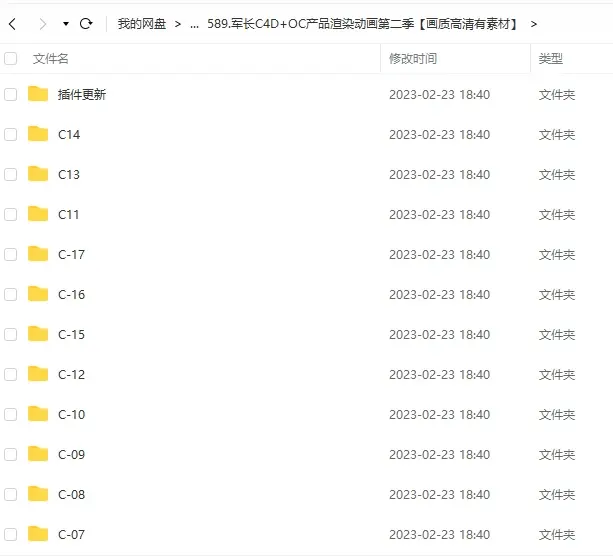Open folder C-15
The height and width of the screenshot is (558, 613).
point(71,334)
